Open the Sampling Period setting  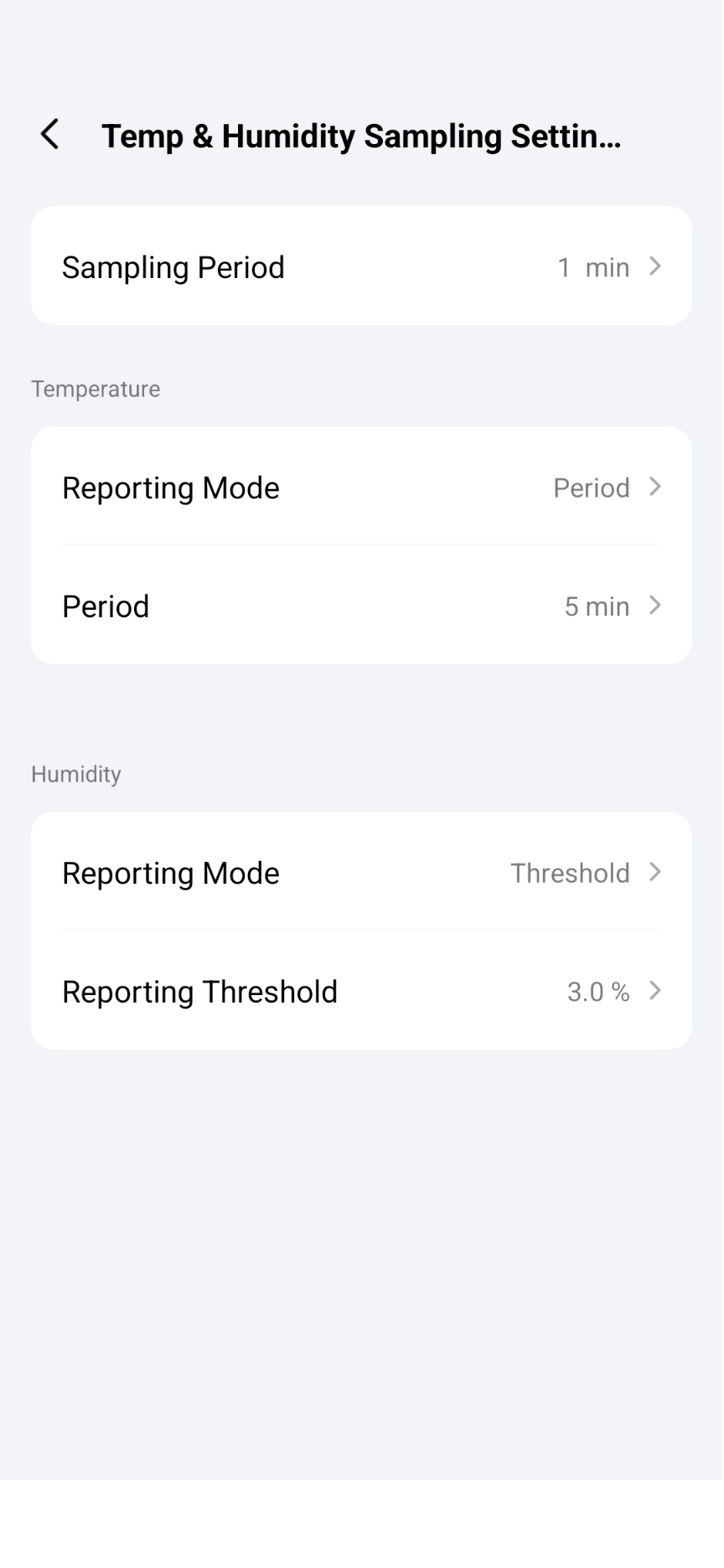(x=361, y=266)
